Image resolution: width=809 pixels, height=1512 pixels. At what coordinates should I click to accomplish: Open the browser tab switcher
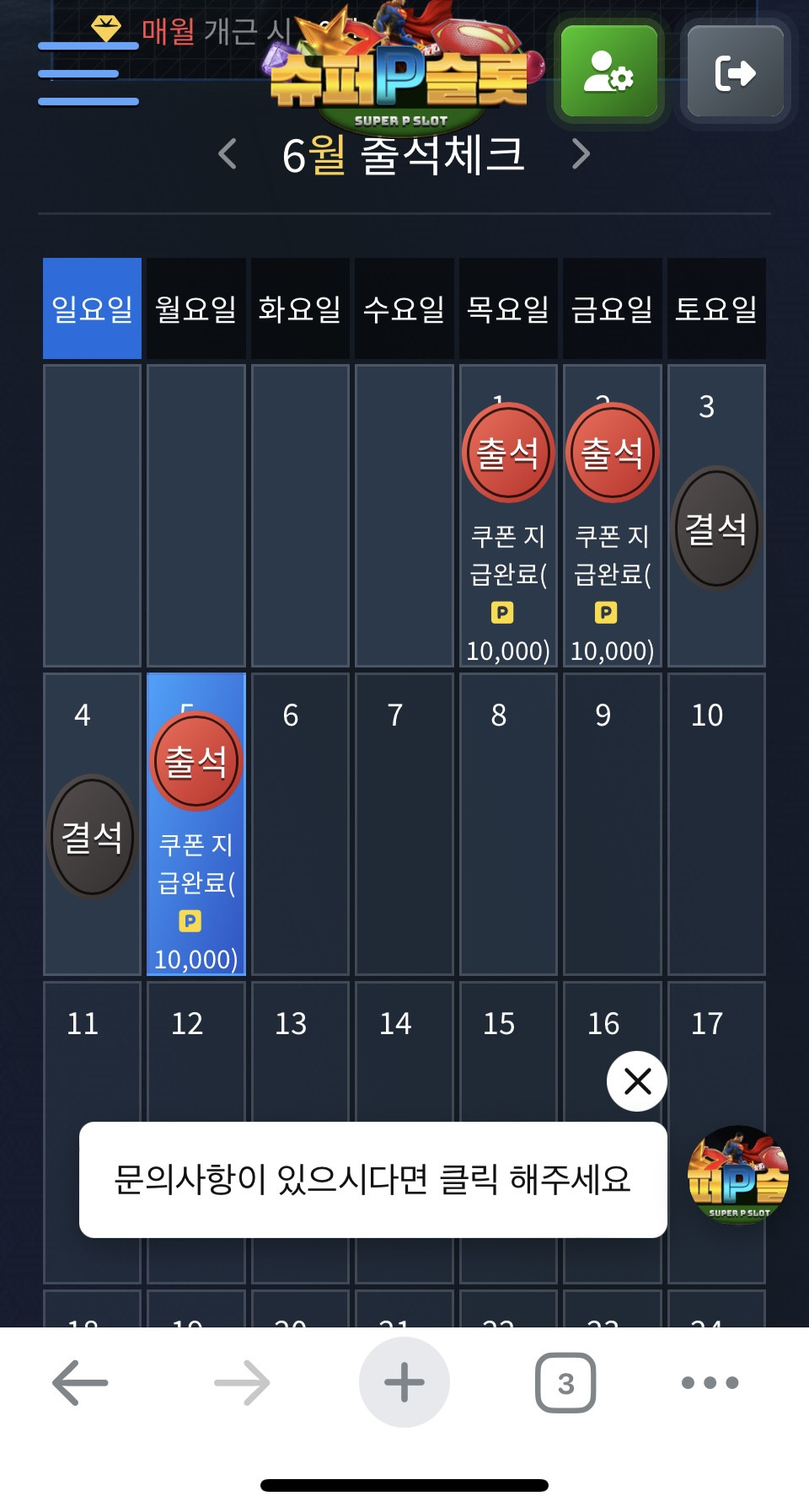pyautogui.click(x=565, y=1382)
